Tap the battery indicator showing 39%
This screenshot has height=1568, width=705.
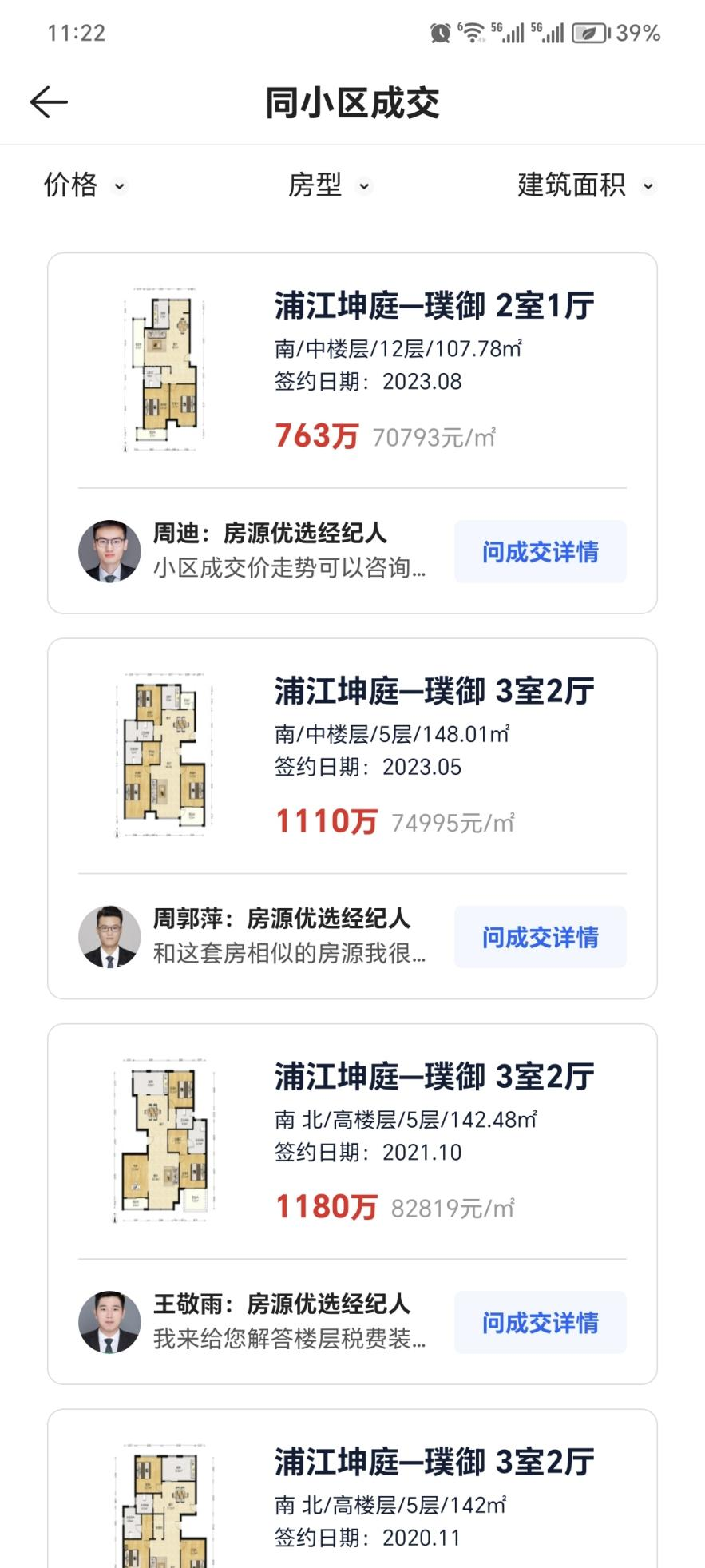pos(592,32)
